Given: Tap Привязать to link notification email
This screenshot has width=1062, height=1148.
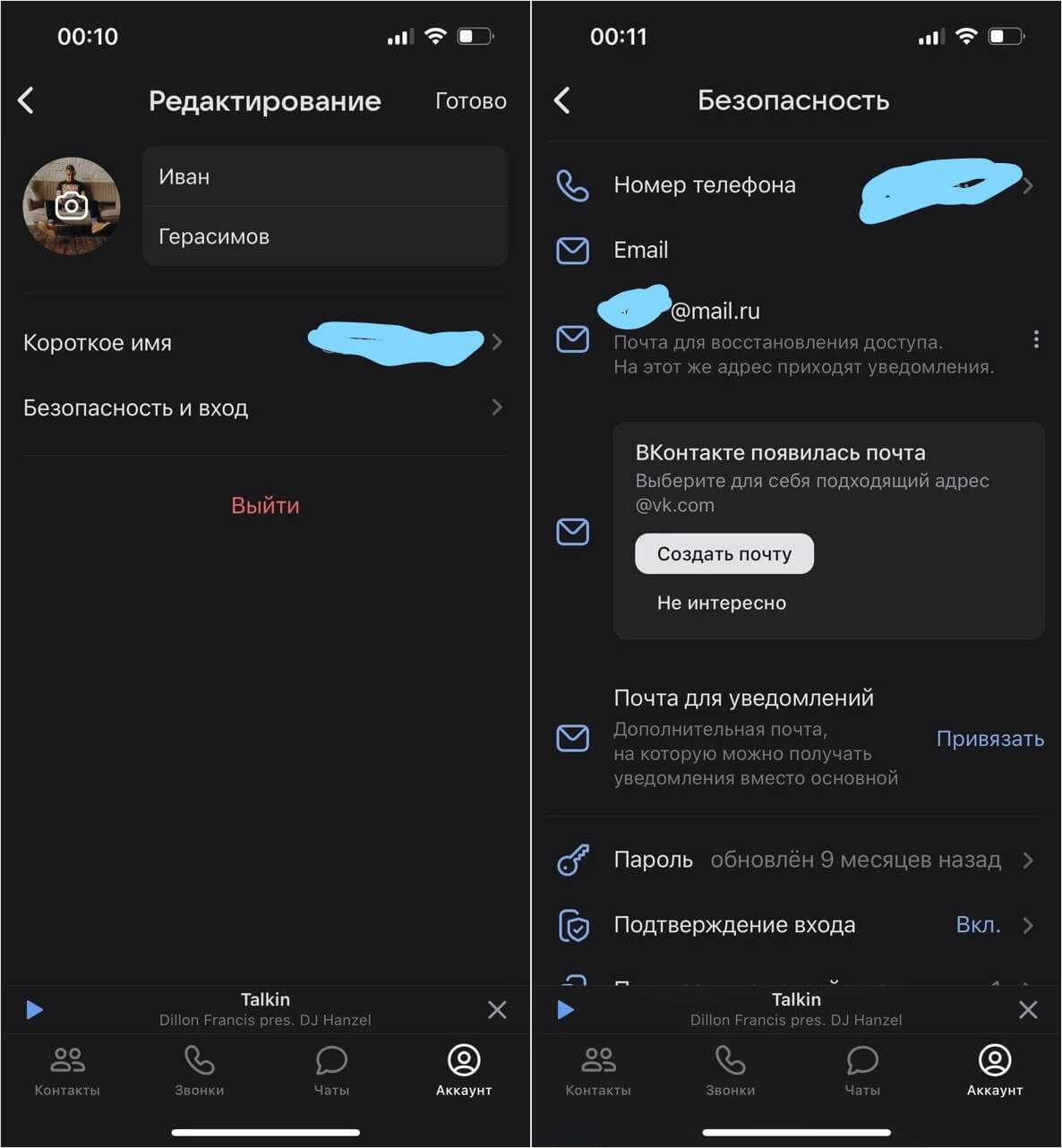Looking at the screenshot, I should tap(989, 739).
